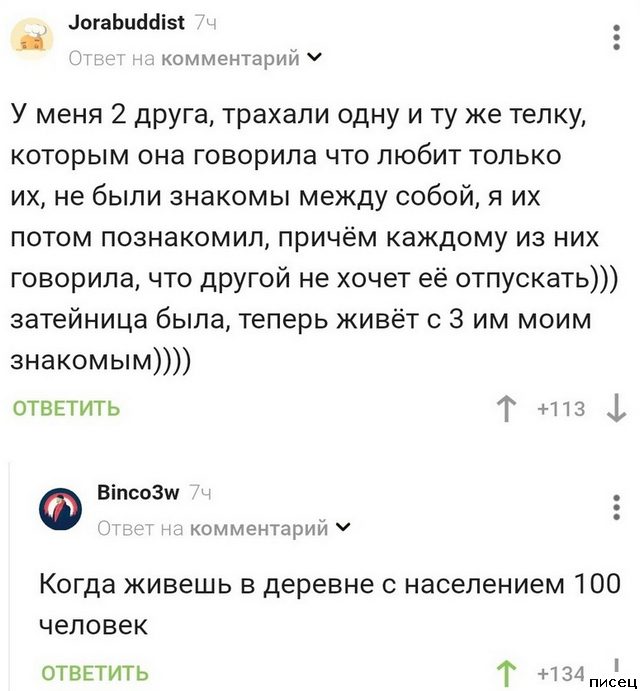Open Binco3w's profile name
640x691 pixels.
click(x=138, y=493)
